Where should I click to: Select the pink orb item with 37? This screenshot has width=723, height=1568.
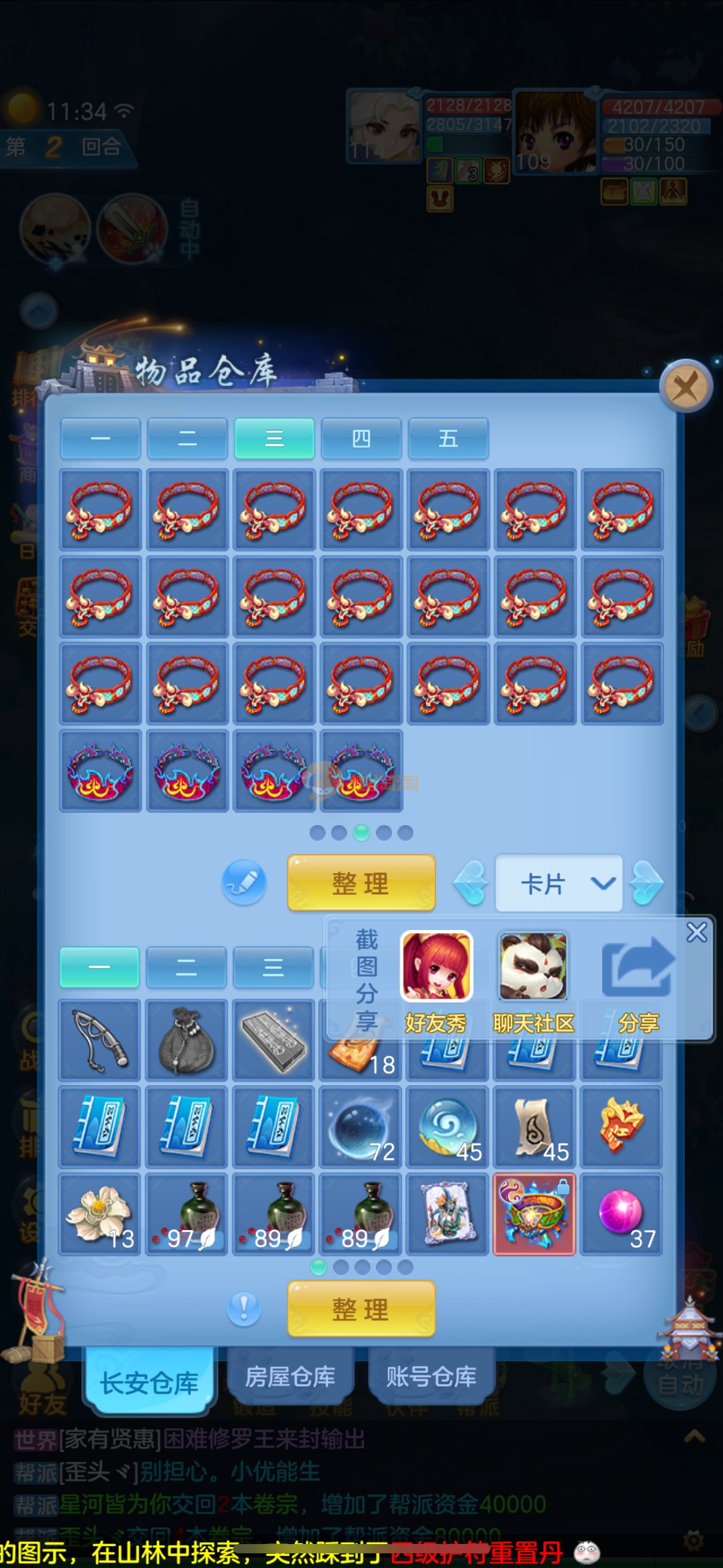621,1215
